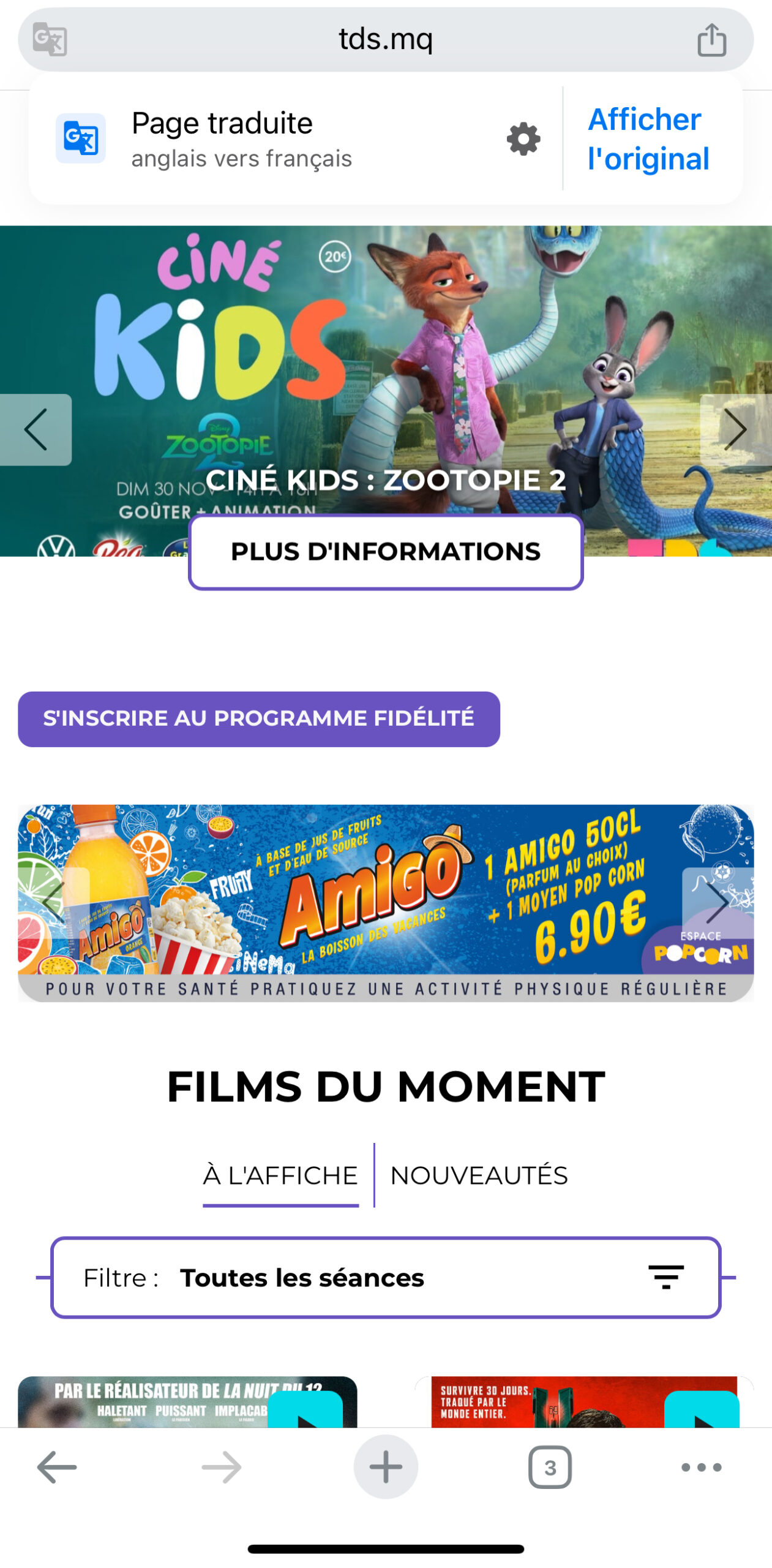The height and width of the screenshot is (1568, 772).
Task: Expand the Toutes les séances filter
Action: [x=386, y=1278]
